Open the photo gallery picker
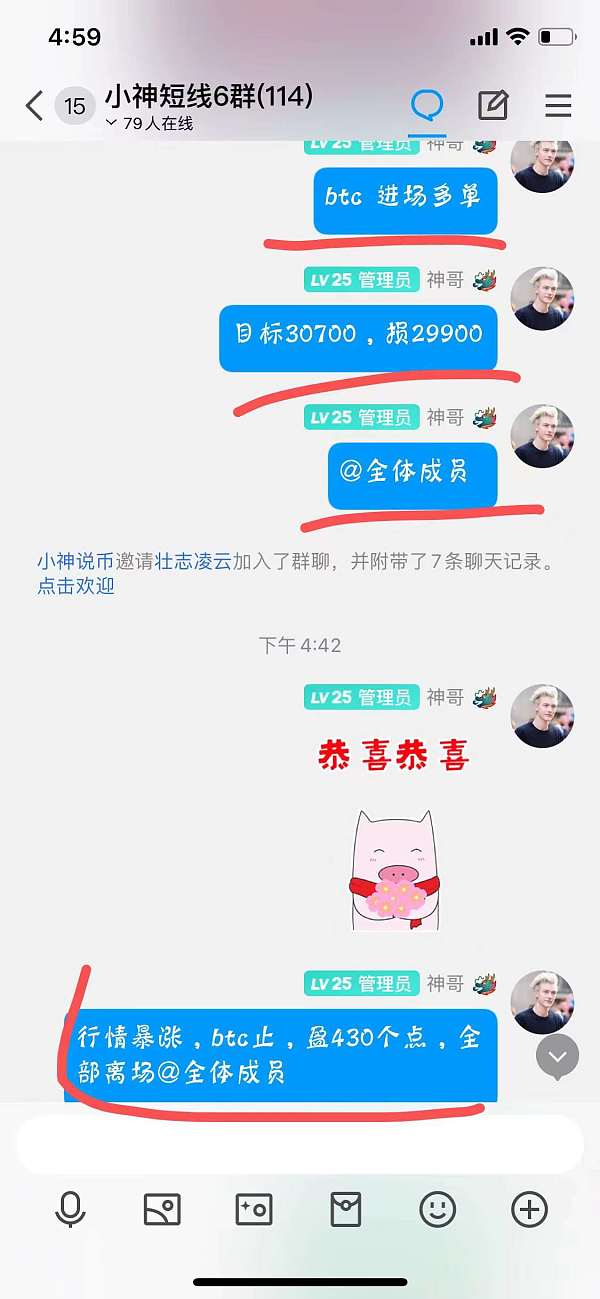This screenshot has height=1299, width=600. 162,1210
